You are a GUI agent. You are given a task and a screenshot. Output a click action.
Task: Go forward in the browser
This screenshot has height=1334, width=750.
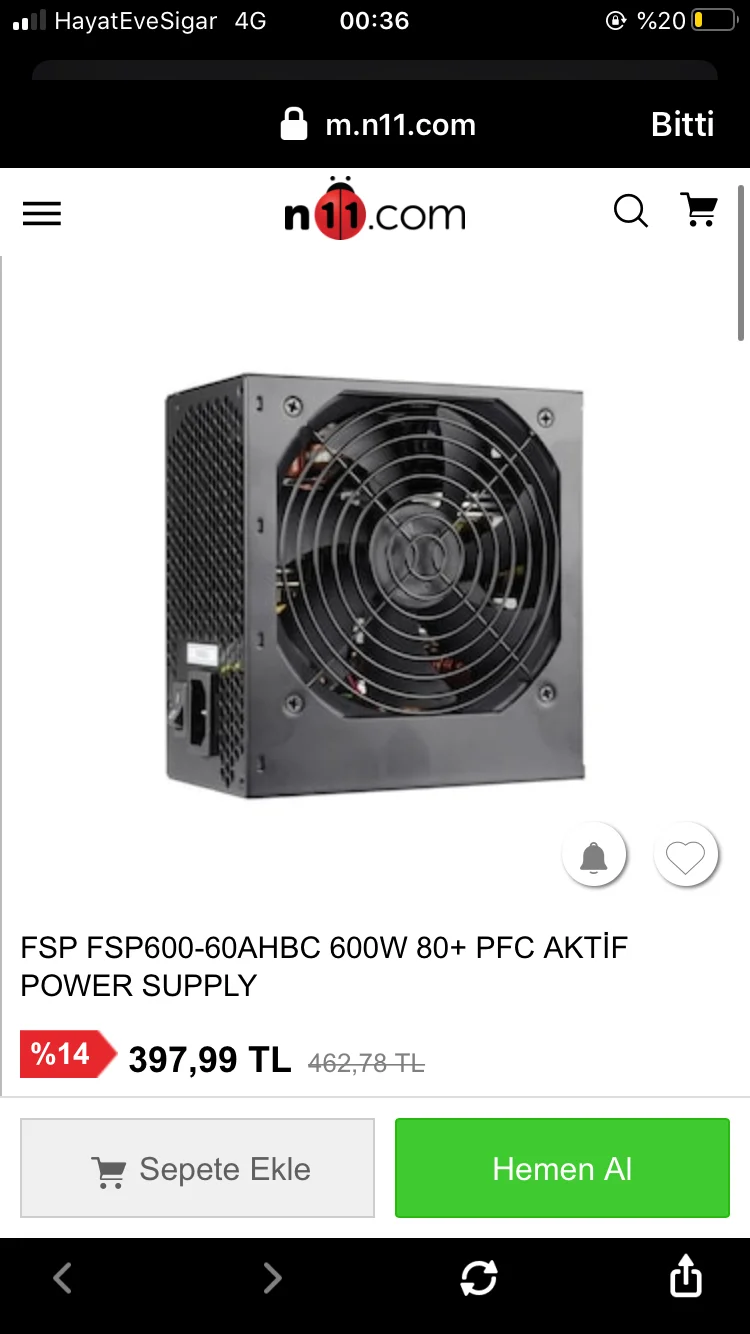(x=272, y=1277)
